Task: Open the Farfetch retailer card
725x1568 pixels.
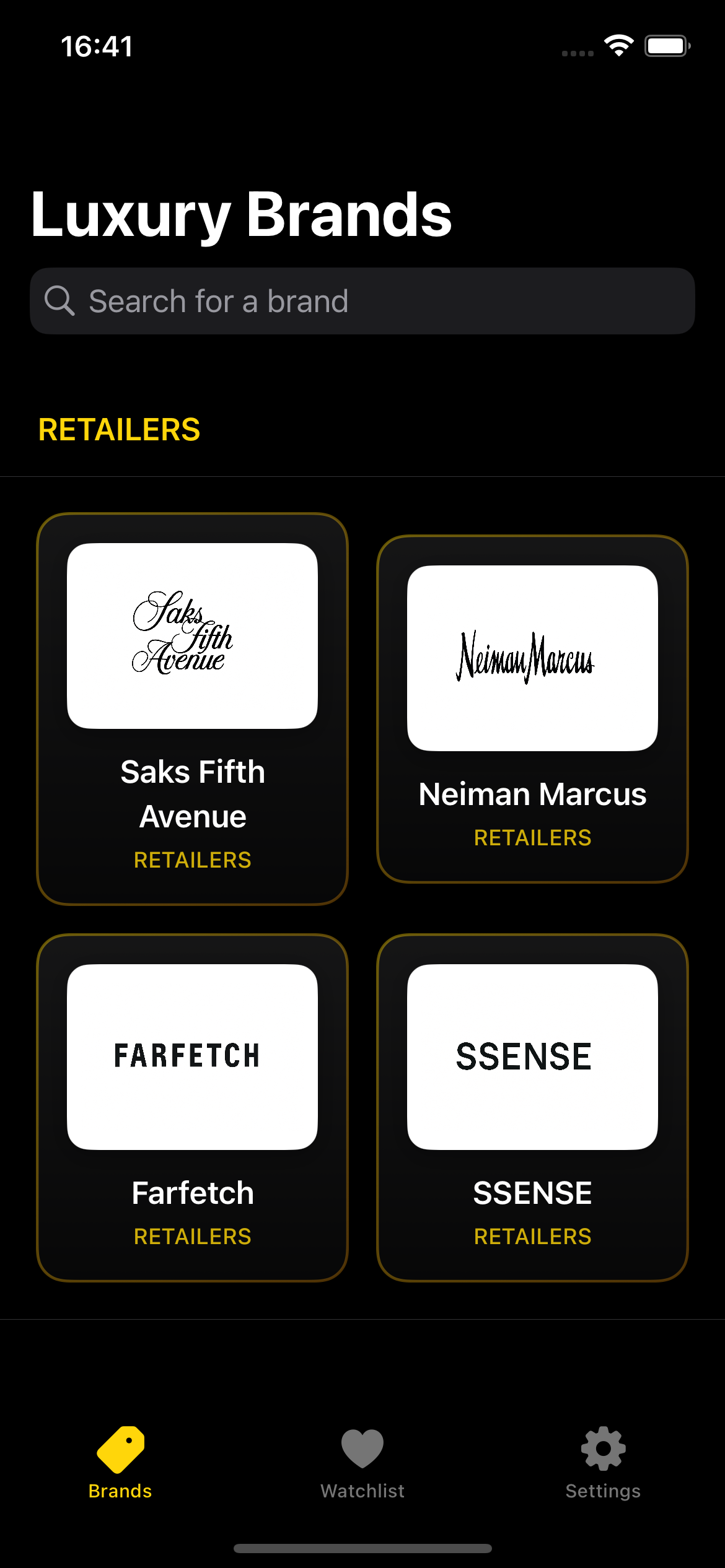Action: tap(192, 1107)
